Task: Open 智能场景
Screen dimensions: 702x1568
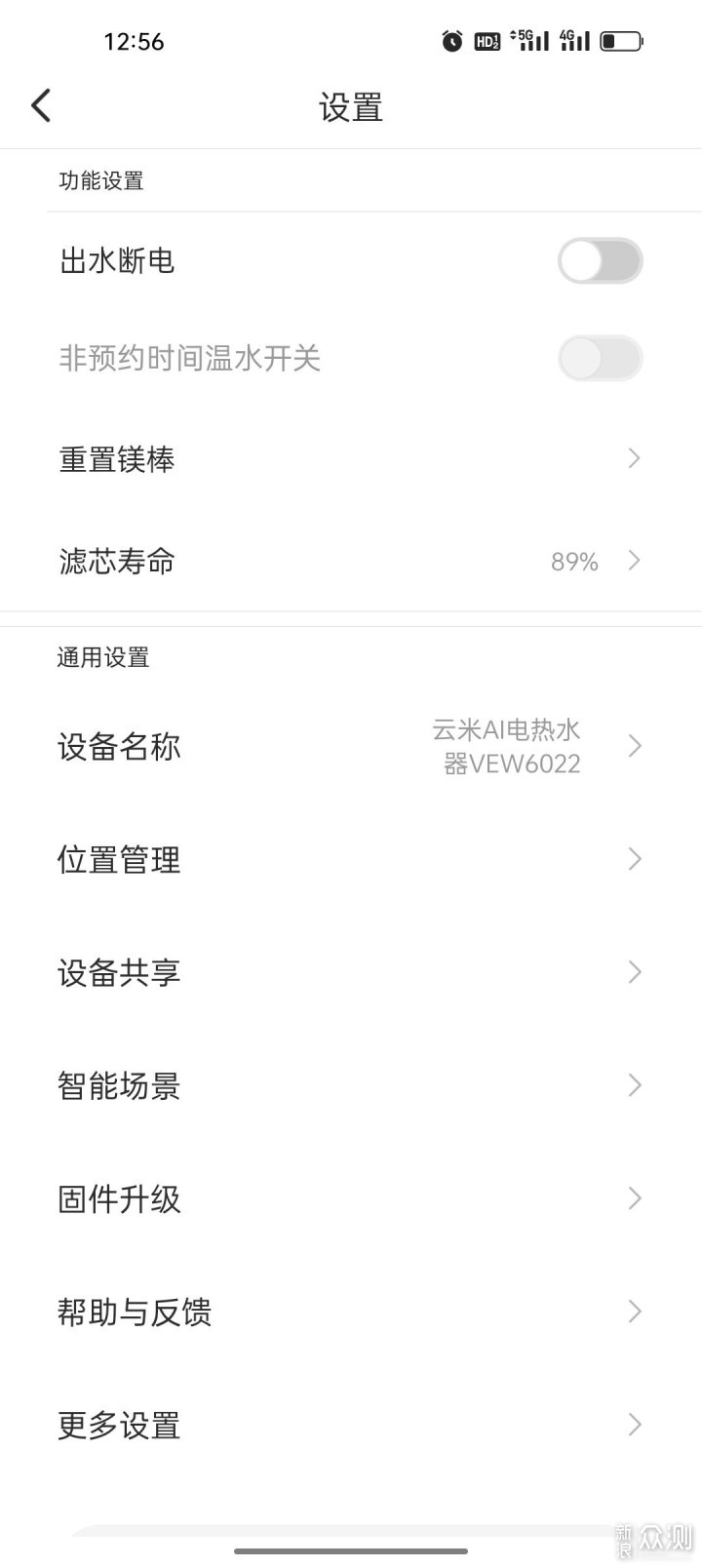Action: (x=351, y=1086)
